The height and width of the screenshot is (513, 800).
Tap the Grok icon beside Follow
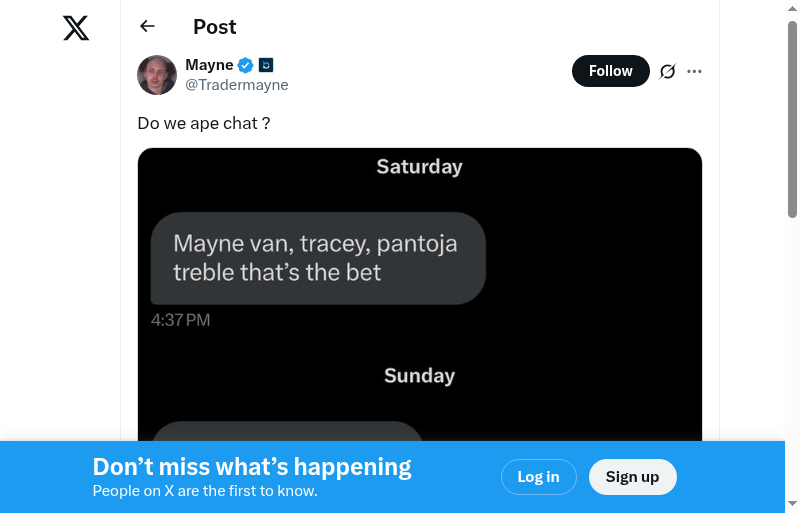coord(668,71)
